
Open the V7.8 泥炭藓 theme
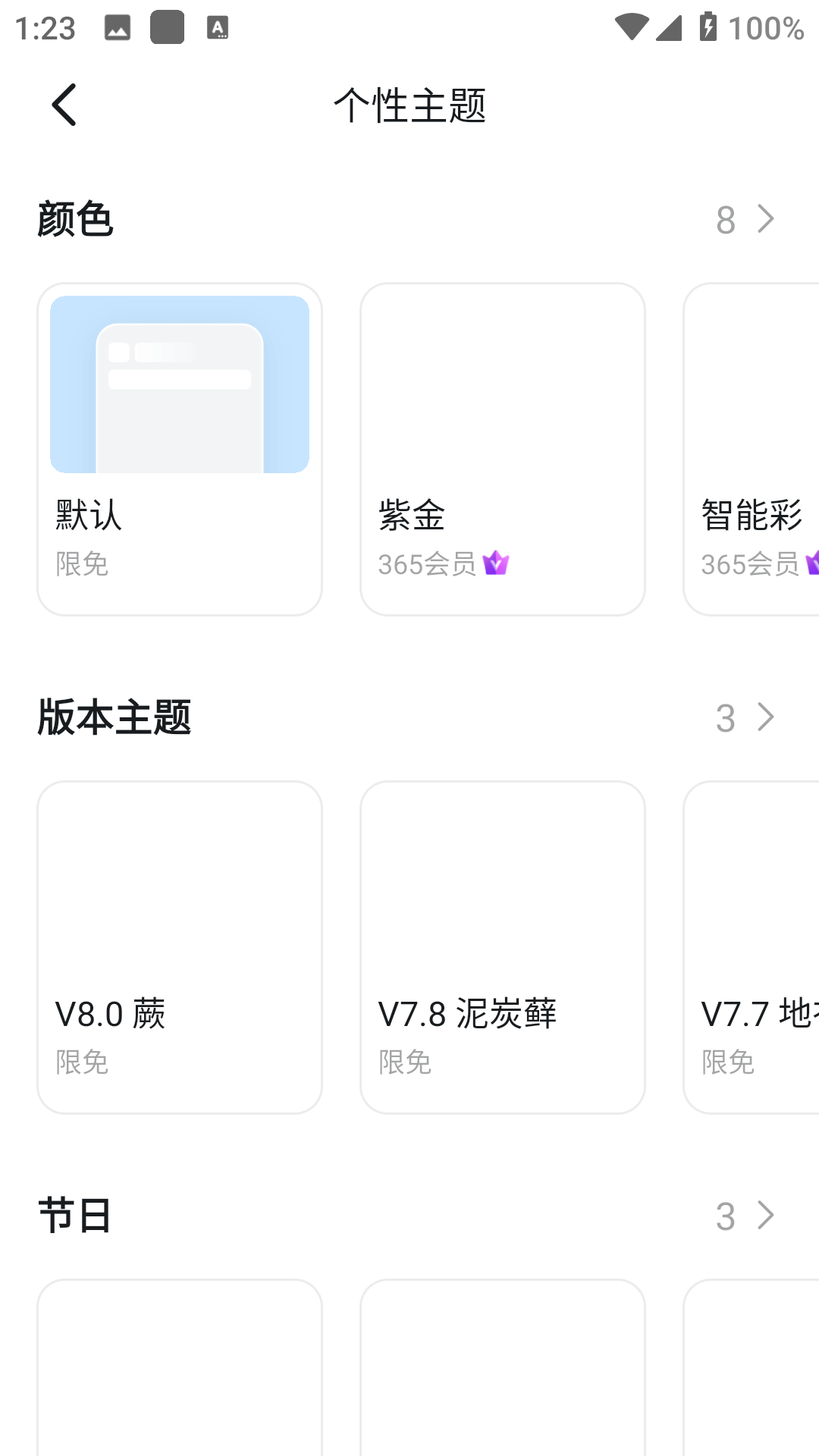point(502,946)
